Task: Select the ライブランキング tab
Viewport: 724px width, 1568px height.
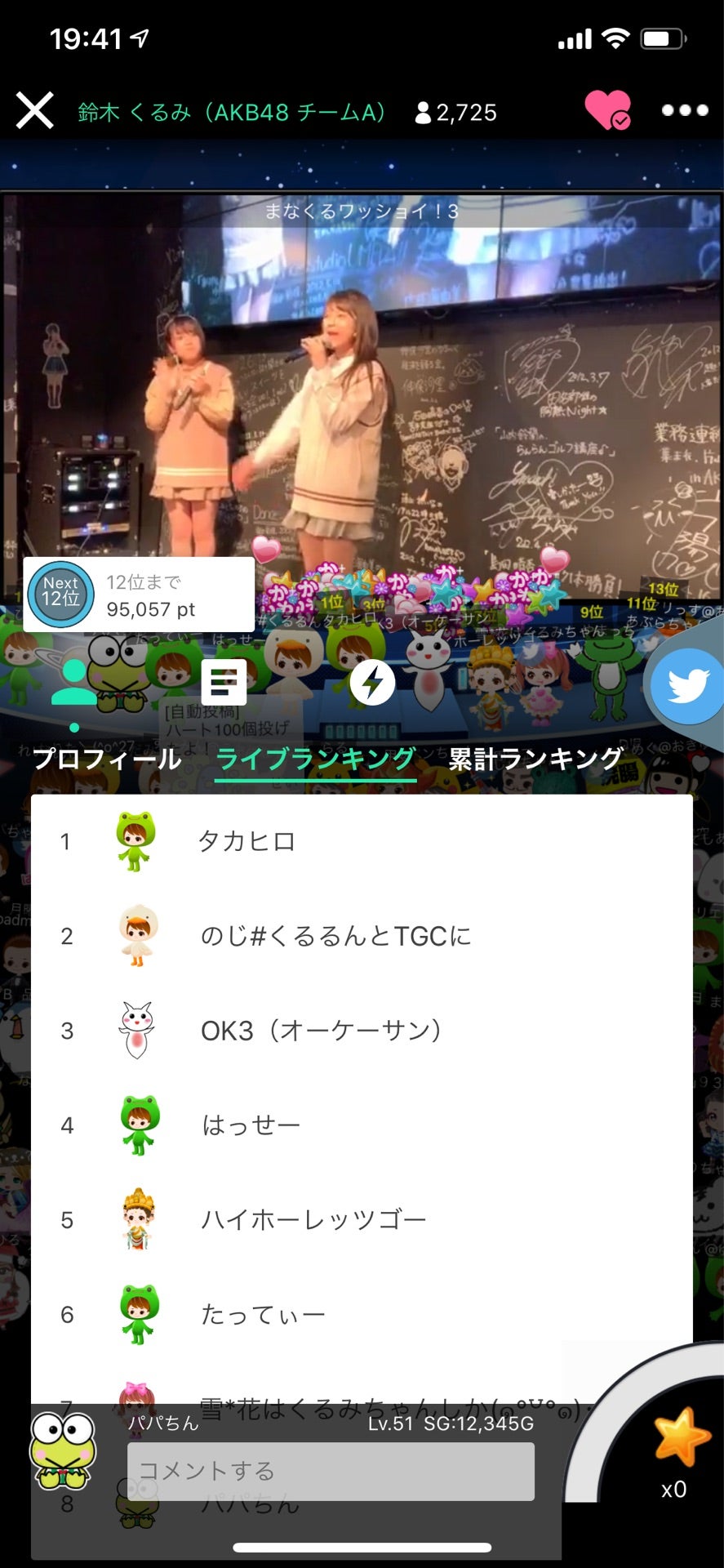Action: [316, 759]
